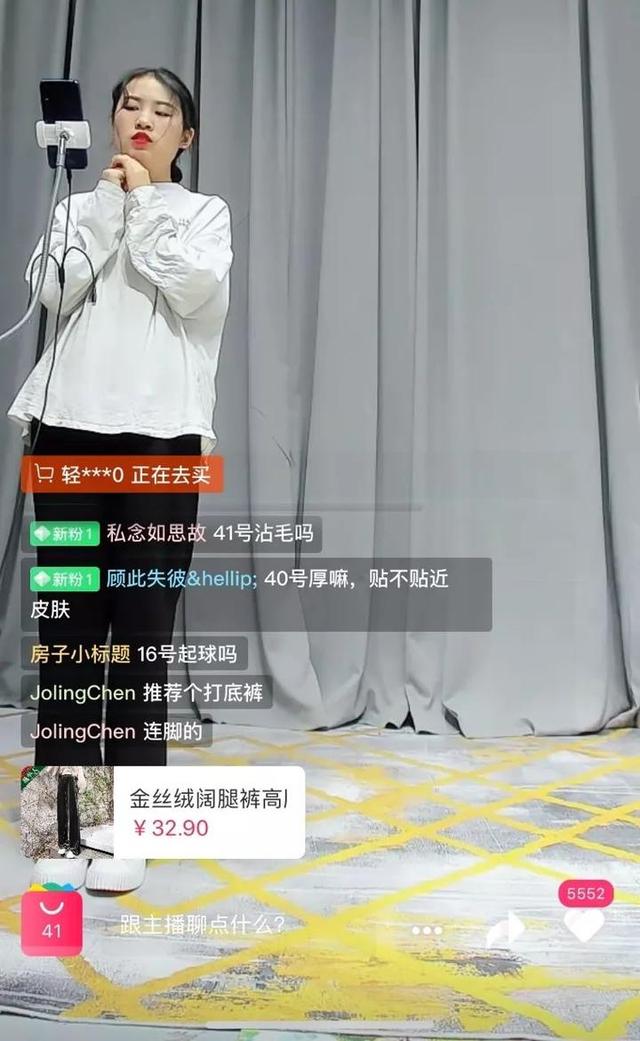The width and height of the screenshot is (640, 1041).
Task: Tap the chat box to message the host
Action: point(202,925)
